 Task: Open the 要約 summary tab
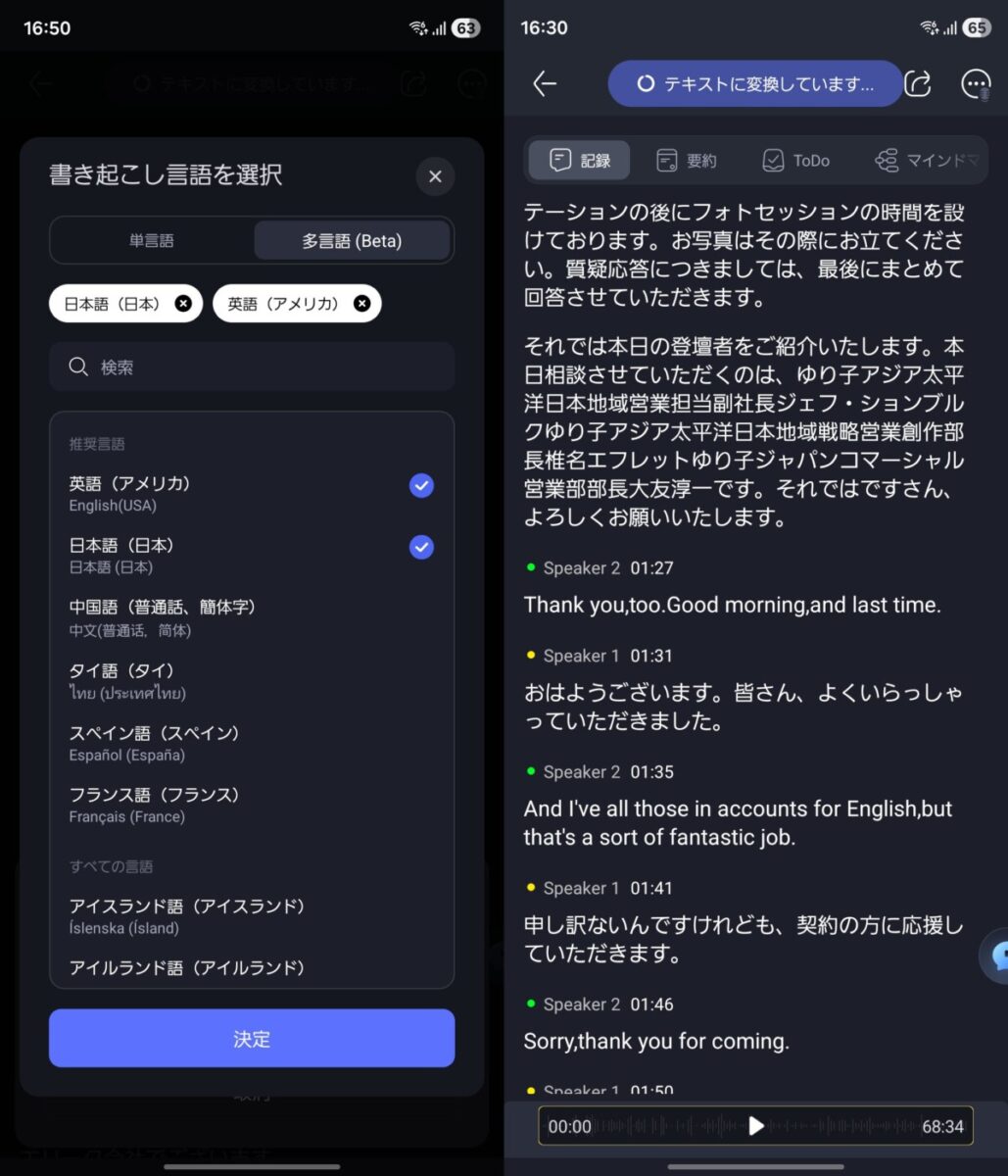pyautogui.click(x=686, y=161)
